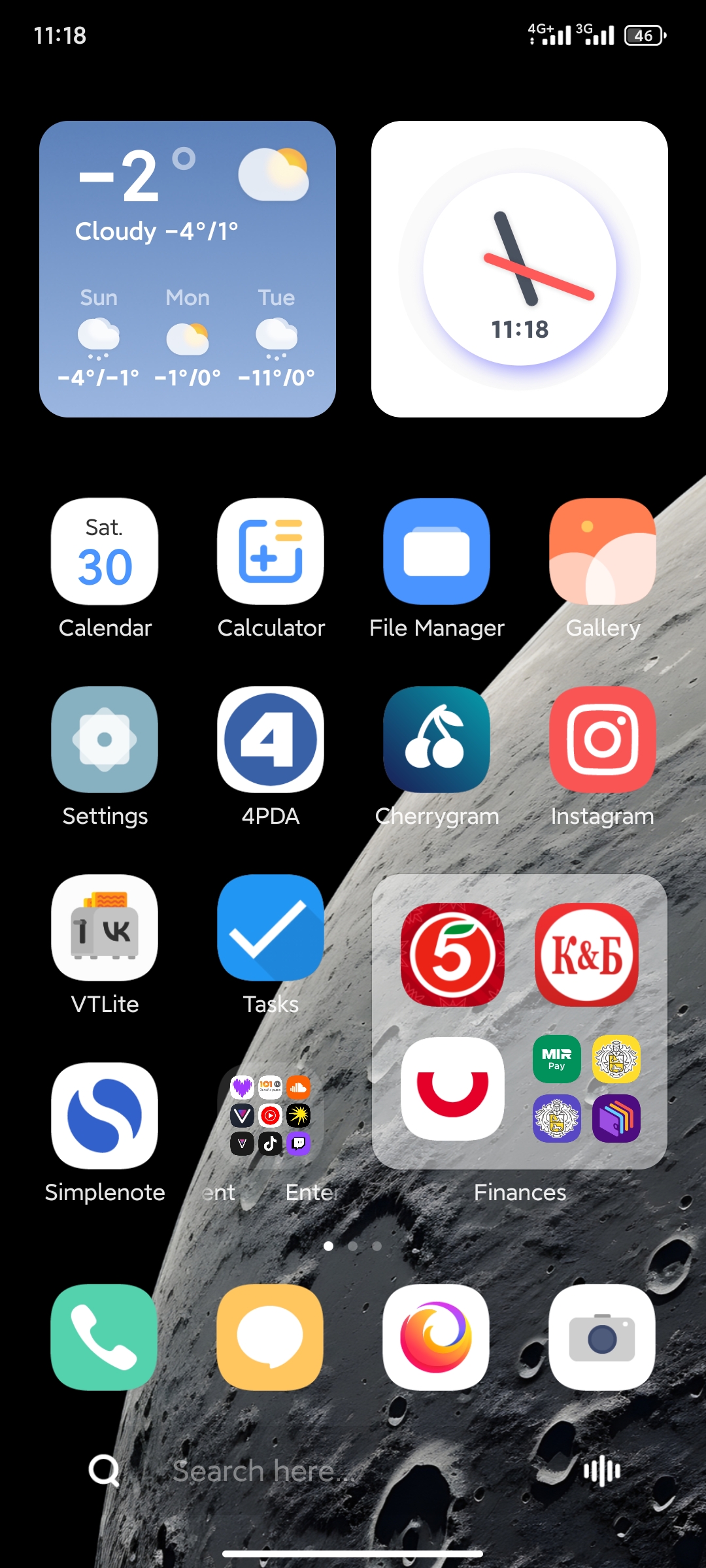Image resolution: width=706 pixels, height=1568 pixels.
Task: Open the VTLite app
Action: [x=105, y=928]
